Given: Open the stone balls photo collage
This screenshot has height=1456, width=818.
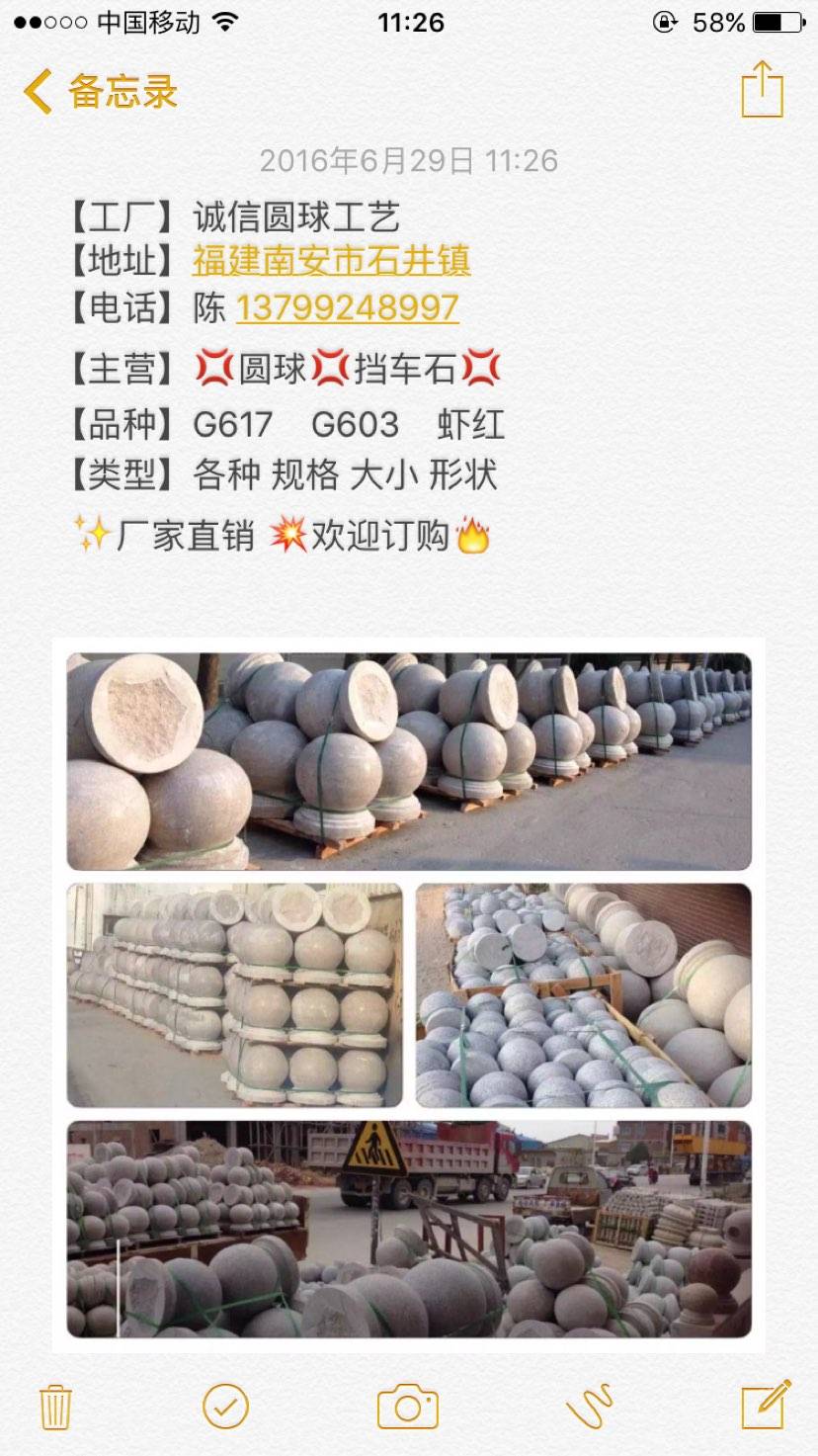Looking at the screenshot, I should pos(409,995).
